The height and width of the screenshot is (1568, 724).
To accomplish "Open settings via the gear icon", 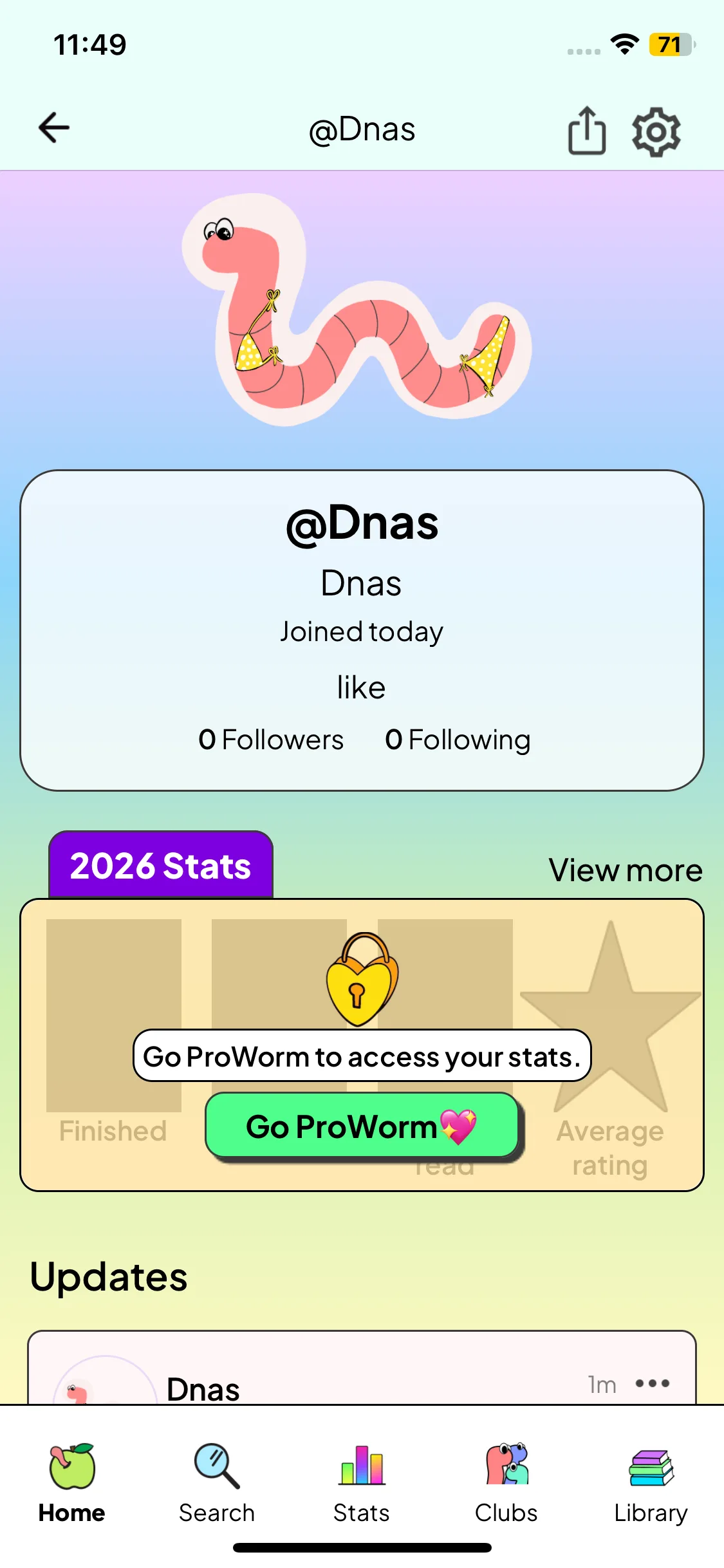I will point(656,132).
